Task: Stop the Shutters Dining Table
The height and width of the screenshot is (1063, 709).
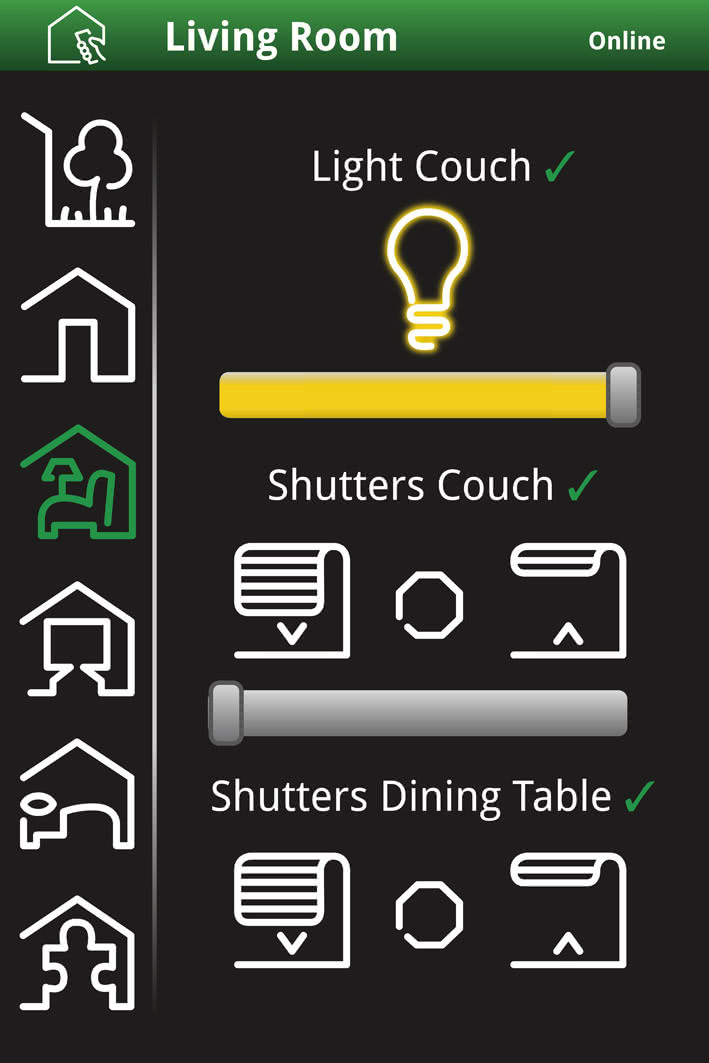Action: click(429, 915)
